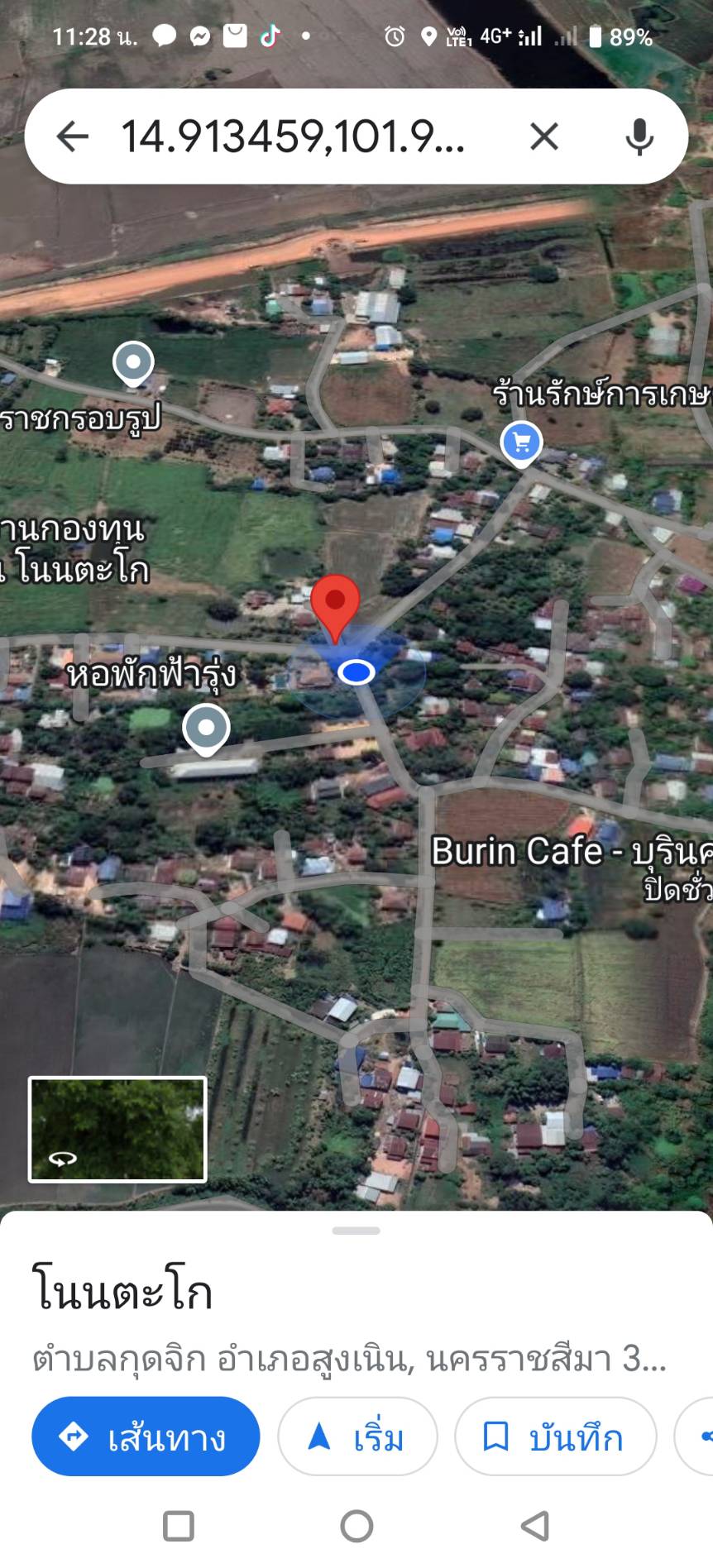The height and width of the screenshot is (1568, 713).
Task: Open recent apps from the navigation bar
Action: tap(179, 1526)
